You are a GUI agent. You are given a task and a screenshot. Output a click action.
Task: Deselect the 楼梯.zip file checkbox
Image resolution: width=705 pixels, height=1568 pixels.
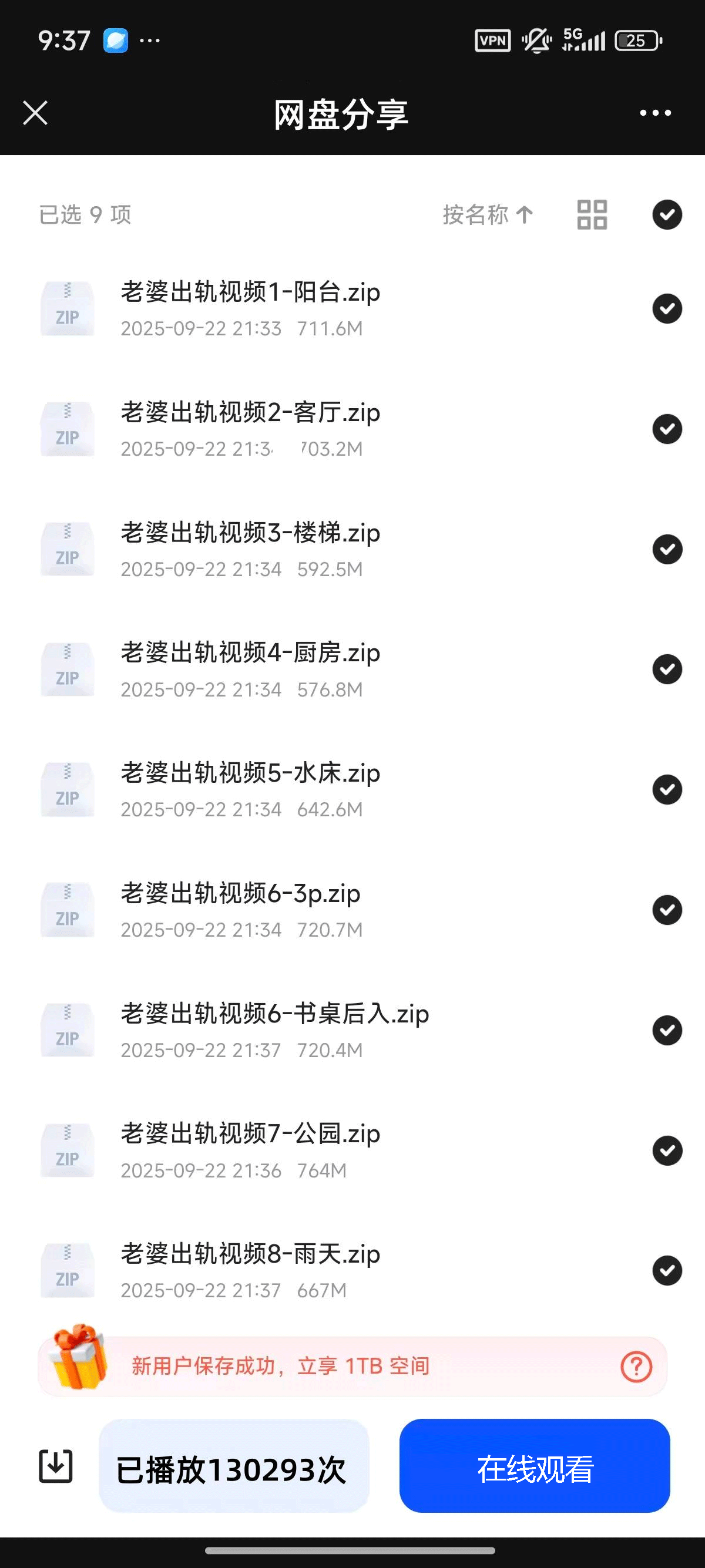tap(667, 549)
